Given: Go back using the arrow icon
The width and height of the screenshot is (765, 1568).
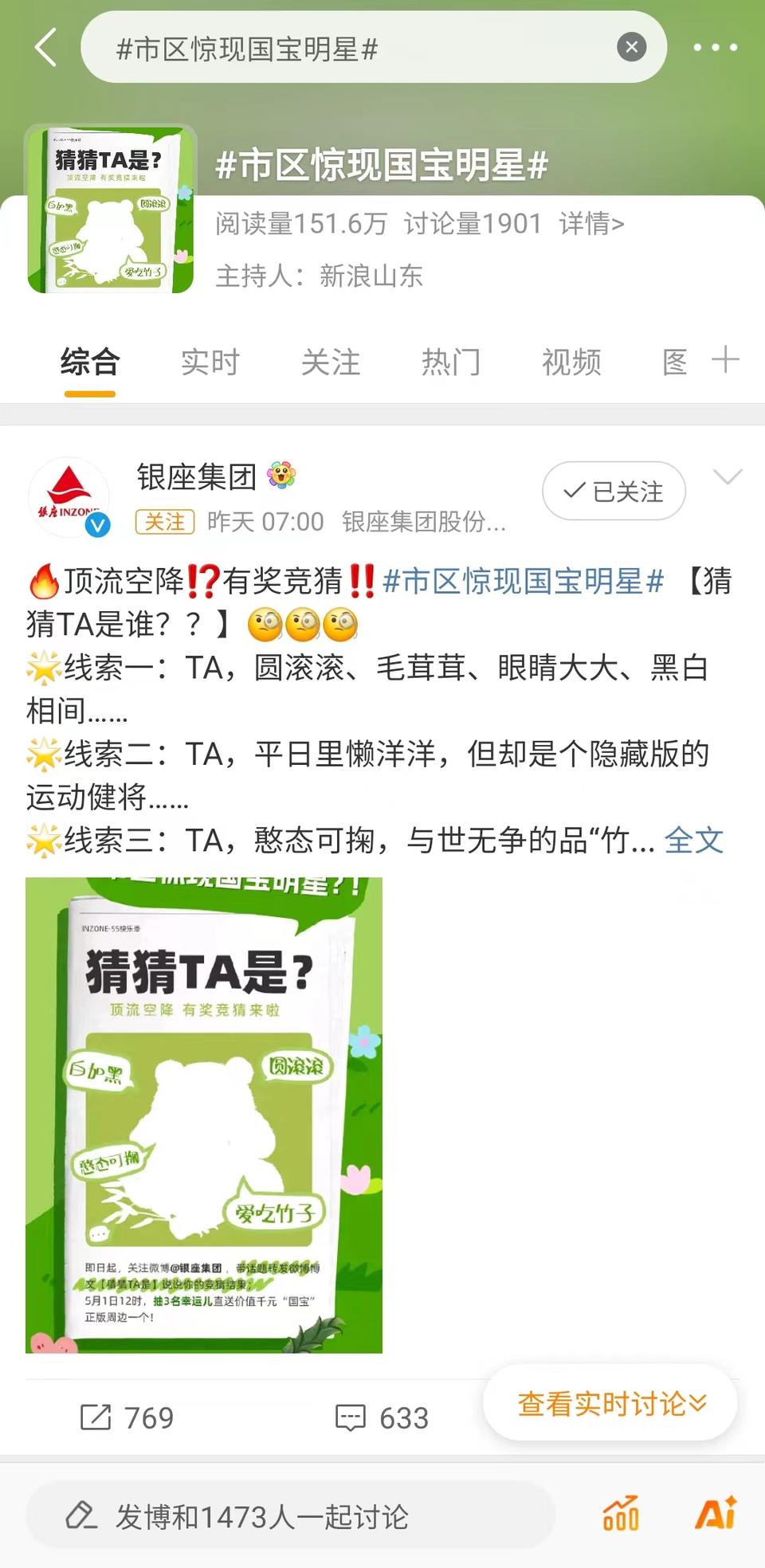Looking at the screenshot, I should (46, 47).
